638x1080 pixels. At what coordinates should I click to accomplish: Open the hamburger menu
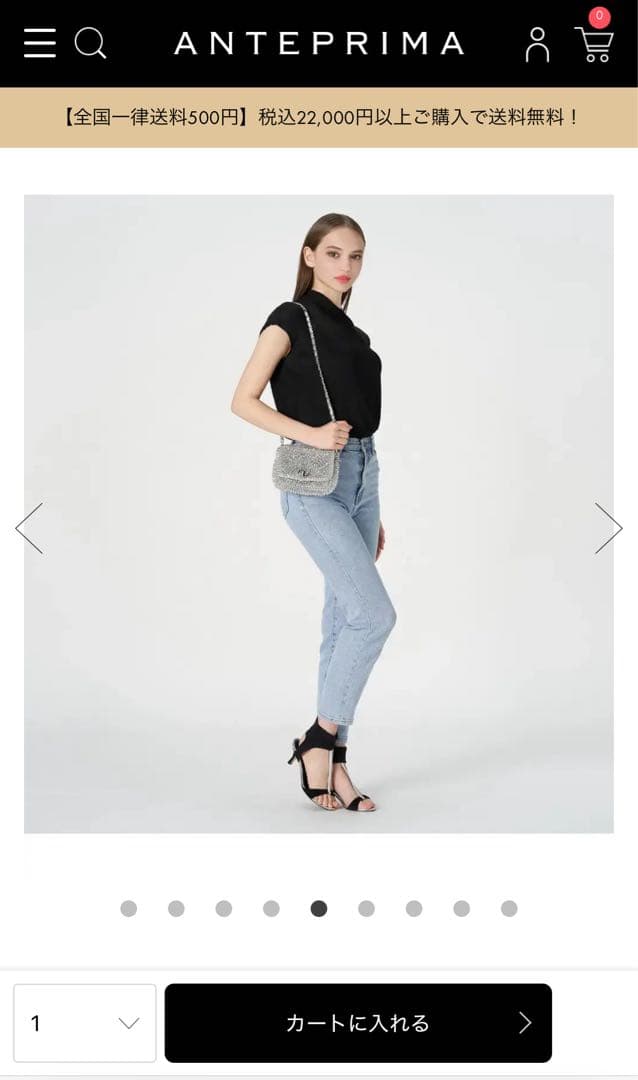point(40,43)
